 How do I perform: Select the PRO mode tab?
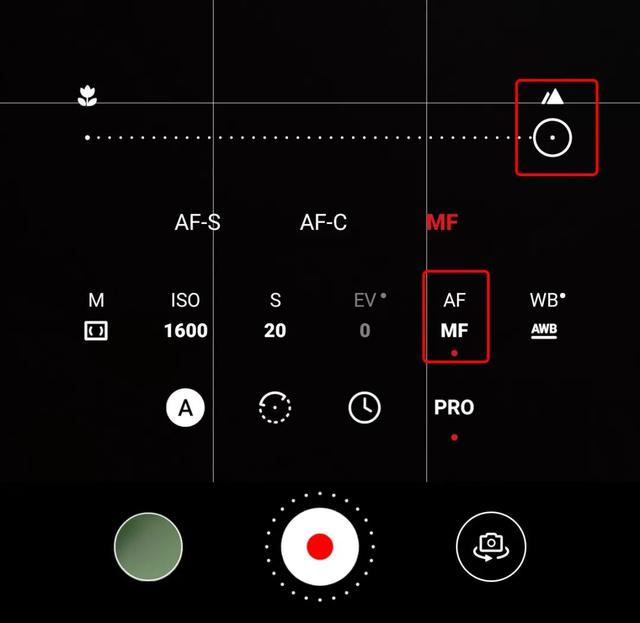click(454, 408)
